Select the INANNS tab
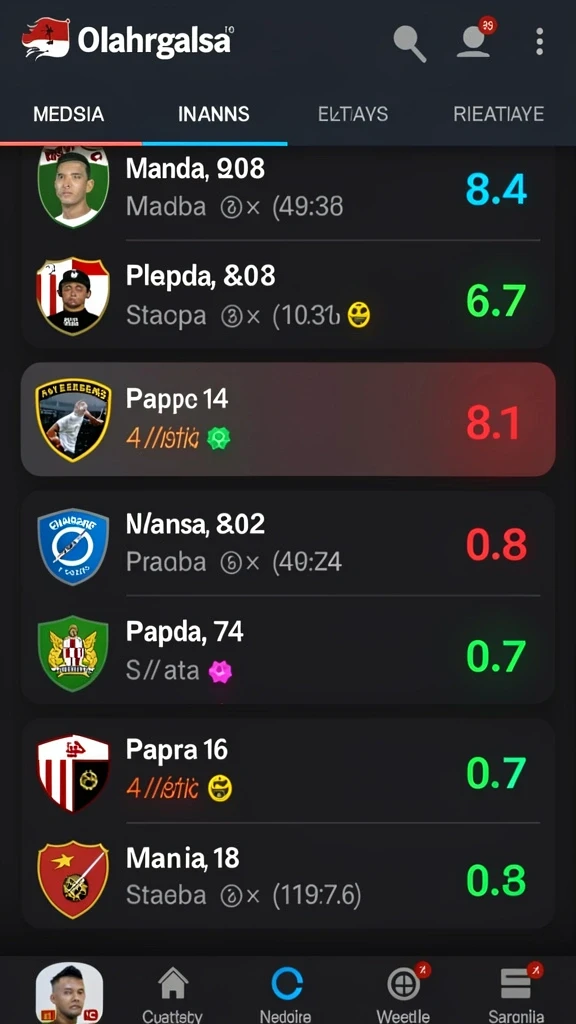This screenshot has height=1024, width=576. [x=214, y=114]
